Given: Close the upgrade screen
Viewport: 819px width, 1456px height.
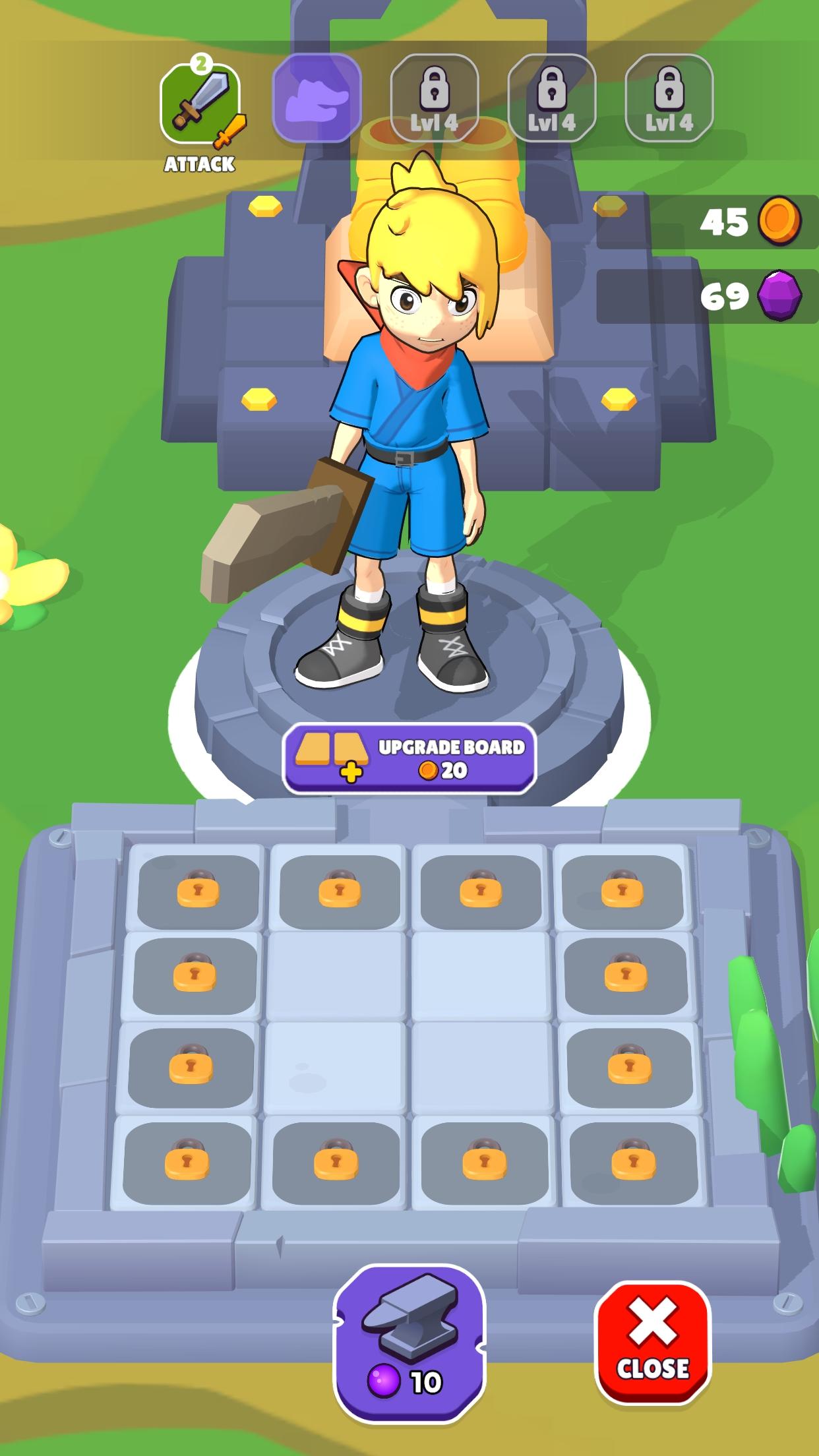Looking at the screenshot, I should 653,1345.
